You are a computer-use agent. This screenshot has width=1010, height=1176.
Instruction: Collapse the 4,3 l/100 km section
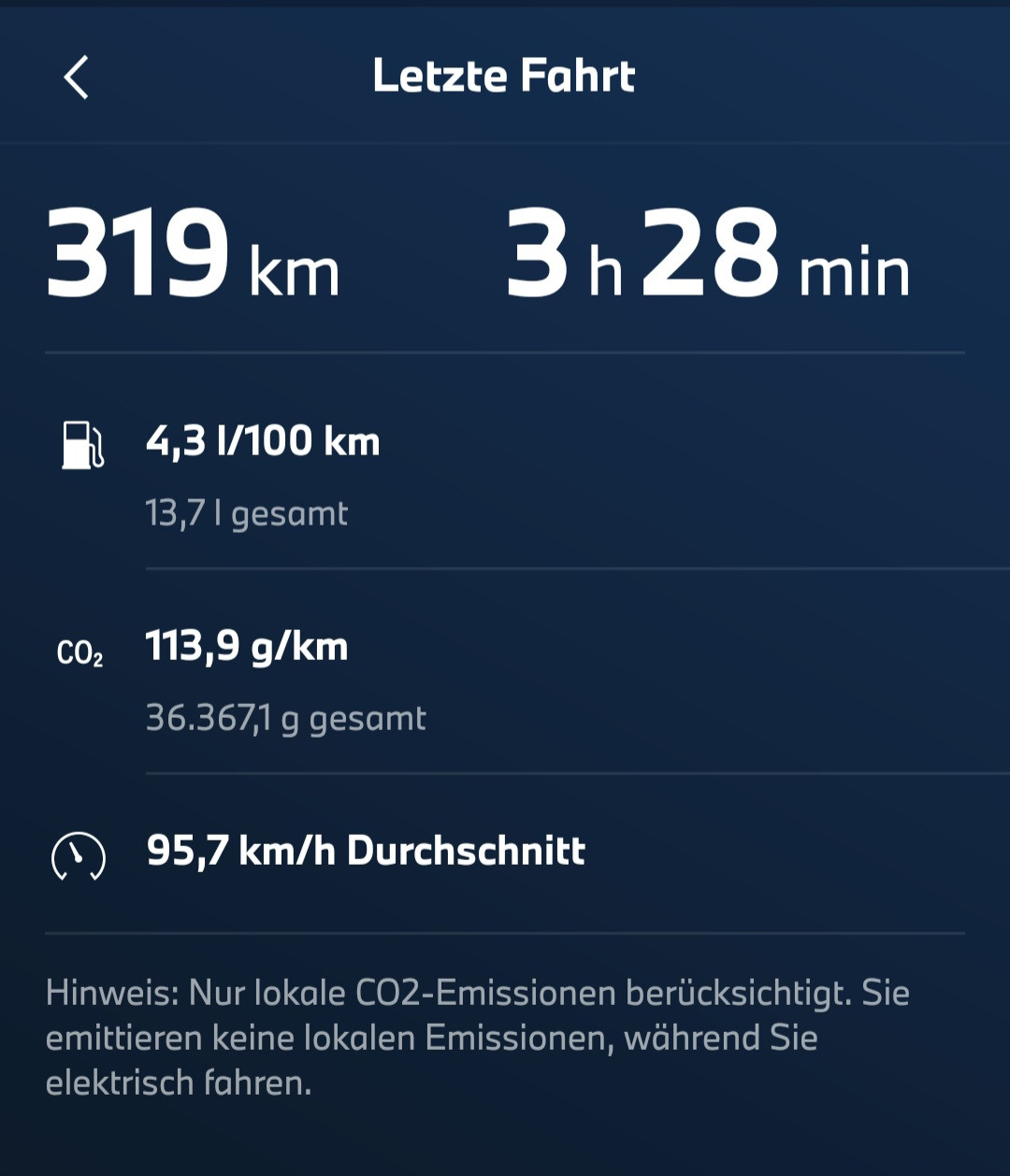click(265, 440)
